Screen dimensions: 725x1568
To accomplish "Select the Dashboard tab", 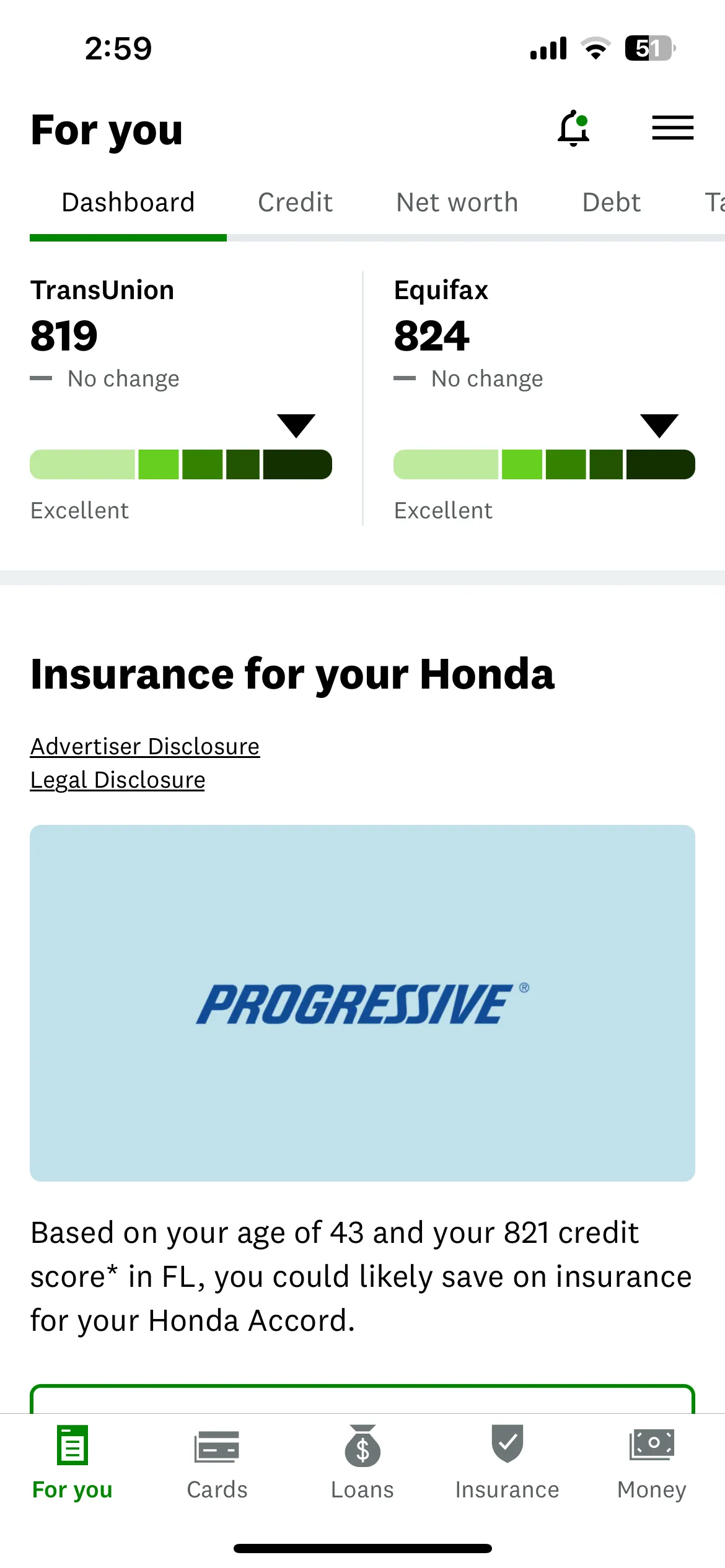I will (x=128, y=203).
